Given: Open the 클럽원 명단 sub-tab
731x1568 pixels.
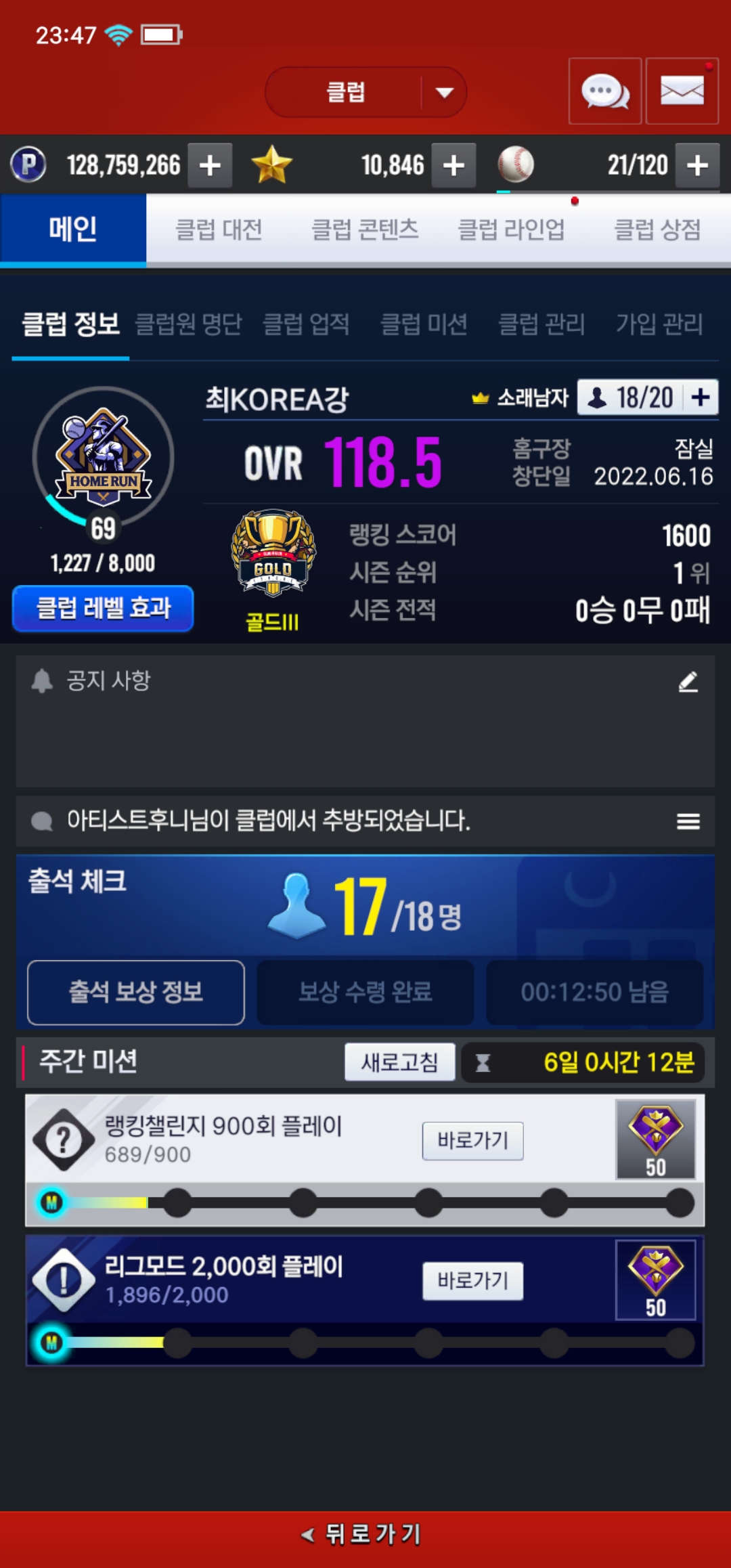Looking at the screenshot, I should (x=188, y=324).
